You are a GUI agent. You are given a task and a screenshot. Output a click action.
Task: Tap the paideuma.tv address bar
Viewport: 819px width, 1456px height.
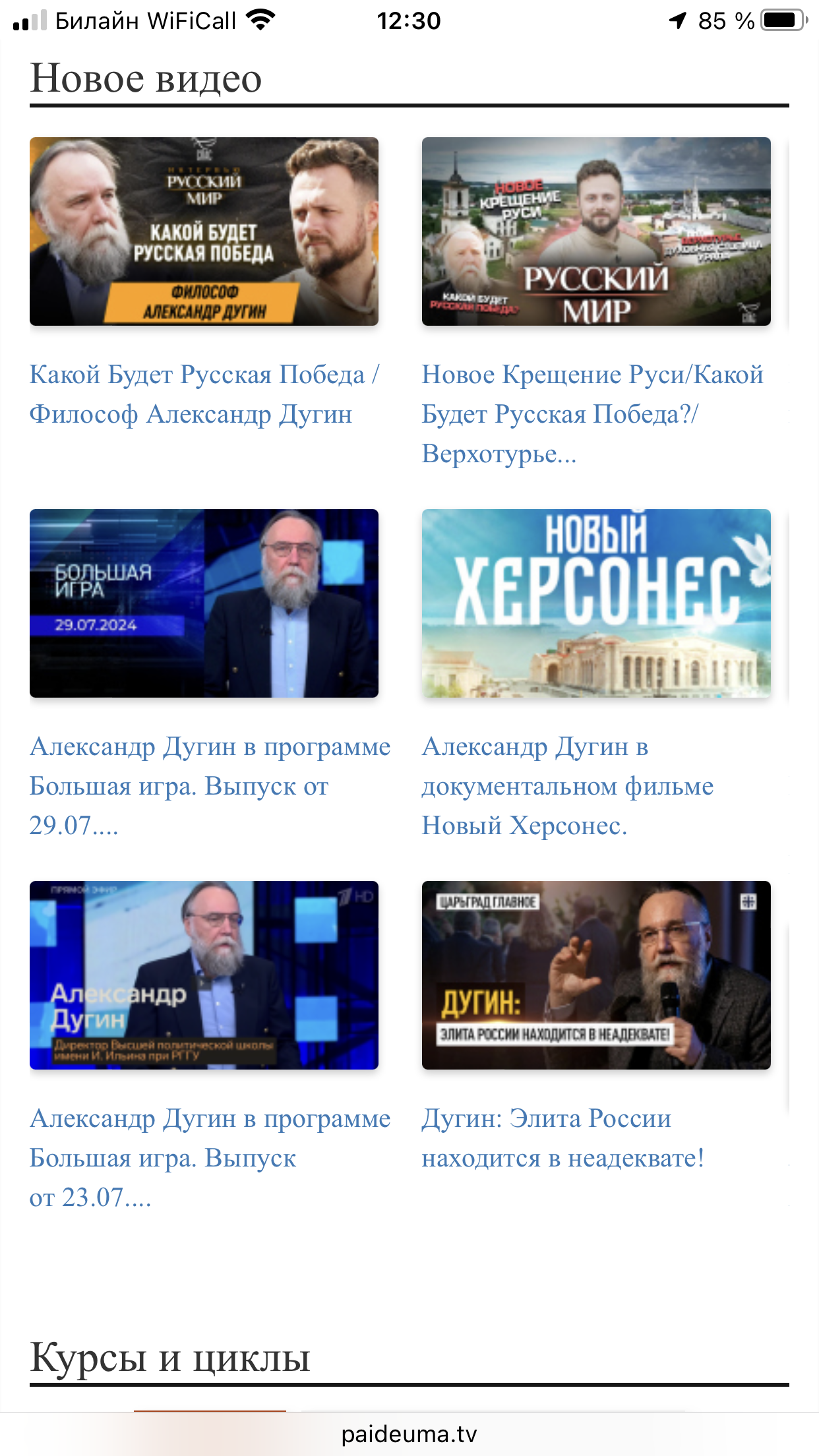pos(409,1434)
